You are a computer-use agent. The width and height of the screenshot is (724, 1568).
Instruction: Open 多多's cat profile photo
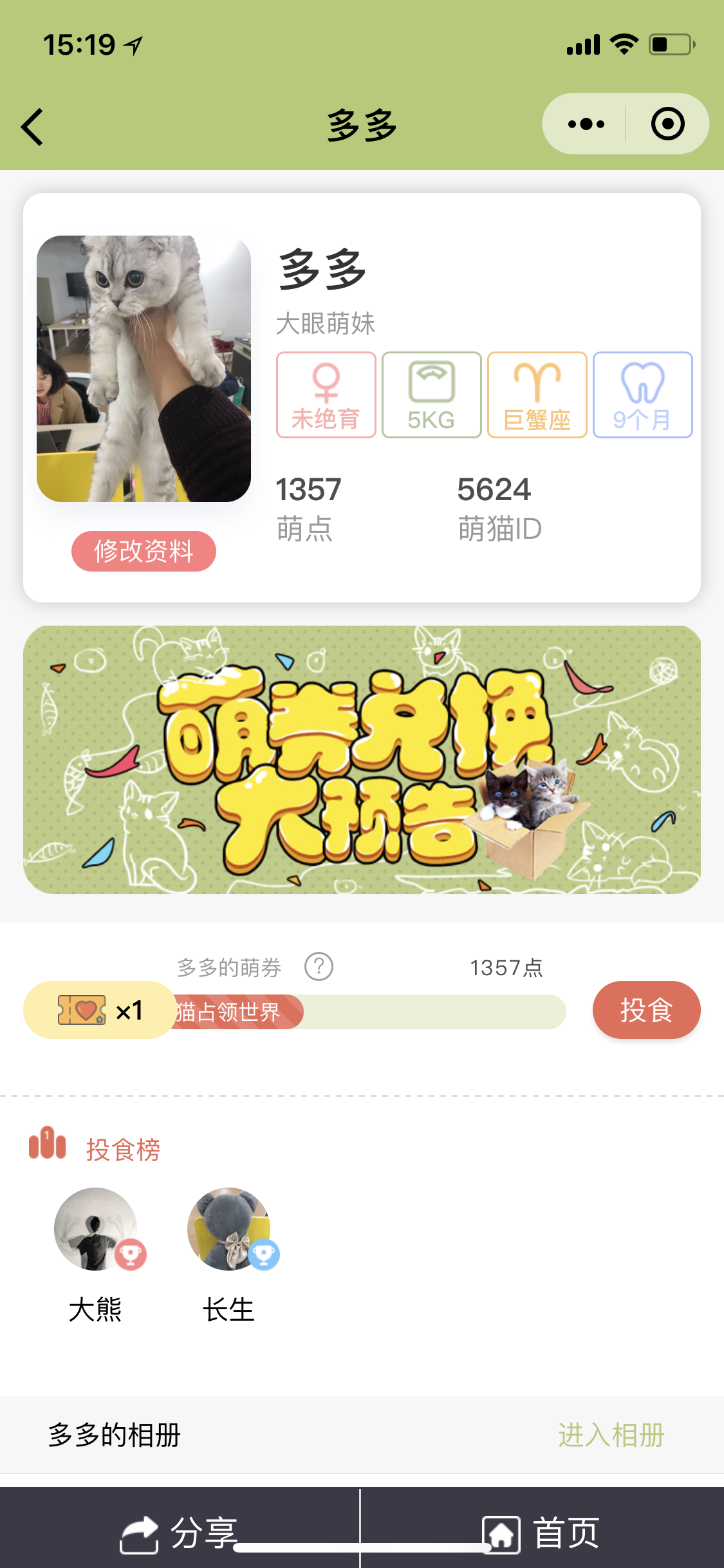pos(144,369)
